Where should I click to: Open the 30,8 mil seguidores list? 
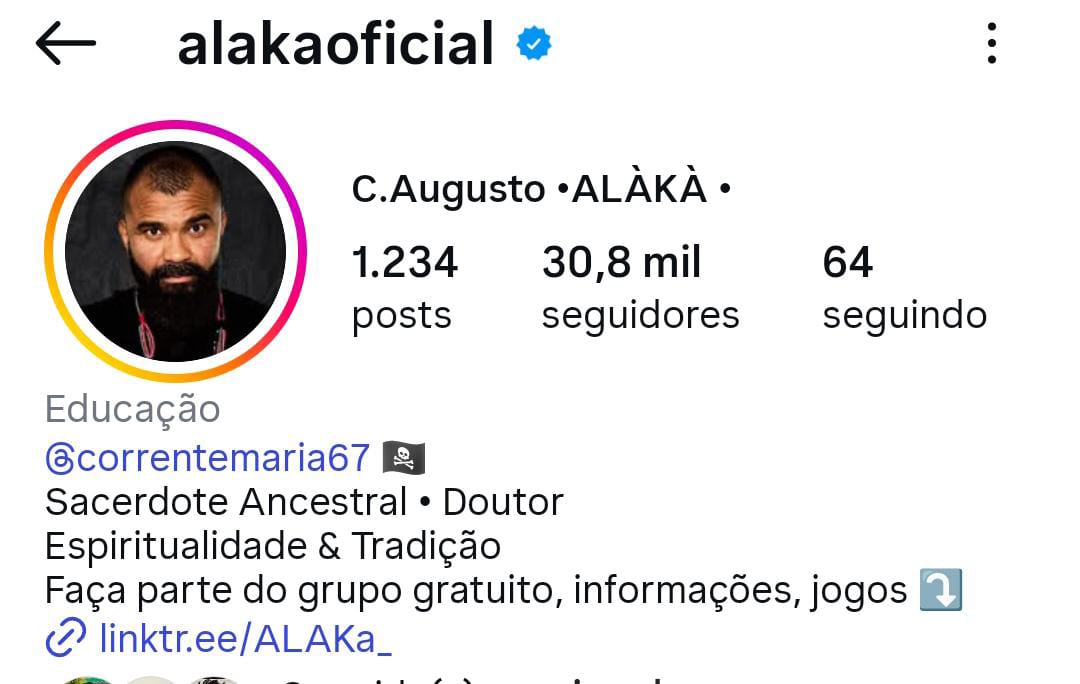point(640,287)
